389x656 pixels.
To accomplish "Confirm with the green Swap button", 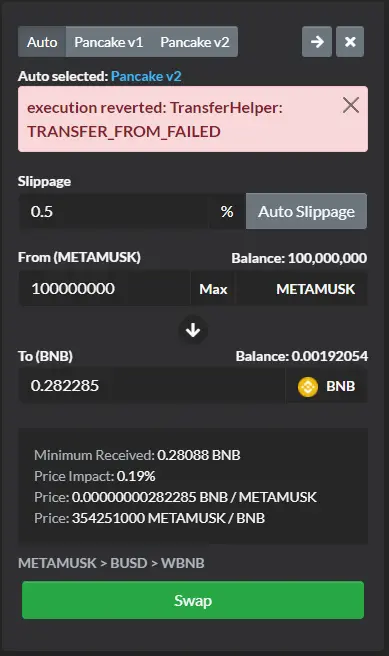I will (x=193, y=600).
